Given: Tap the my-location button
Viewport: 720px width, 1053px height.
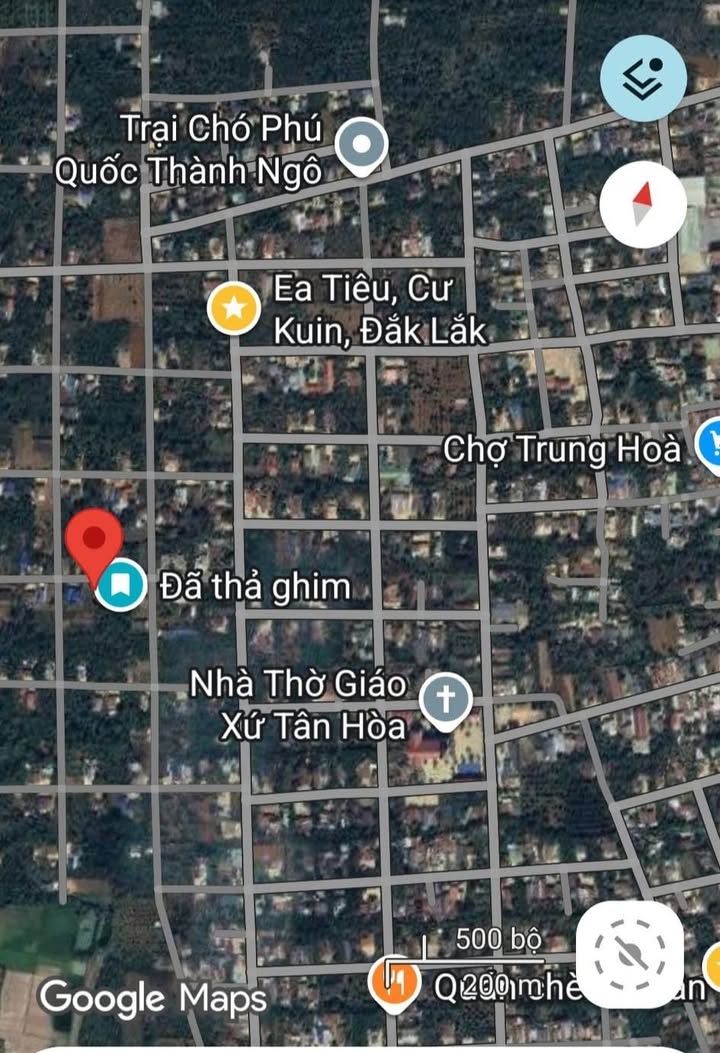Looking at the screenshot, I should (x=629, y=955).
